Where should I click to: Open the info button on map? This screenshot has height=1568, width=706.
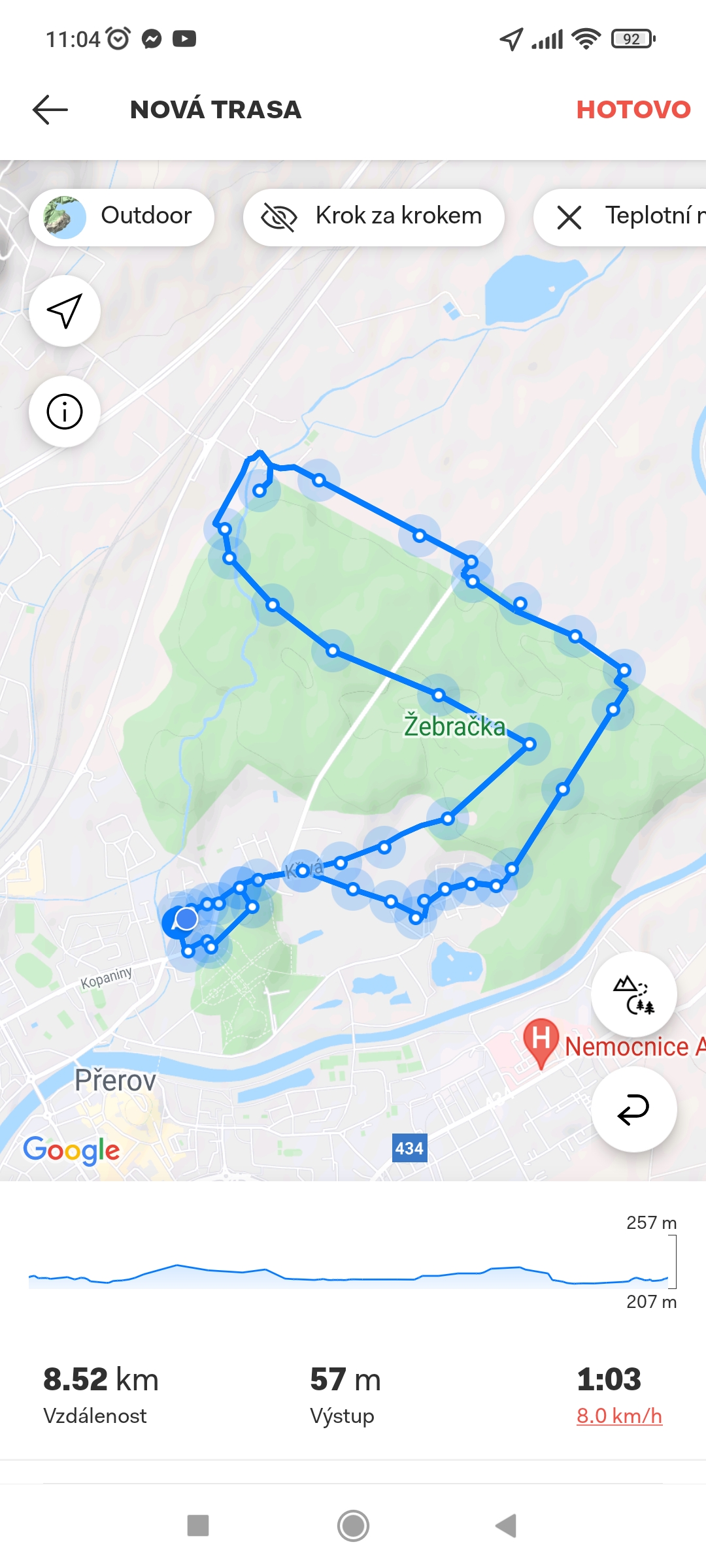(65, 412)
